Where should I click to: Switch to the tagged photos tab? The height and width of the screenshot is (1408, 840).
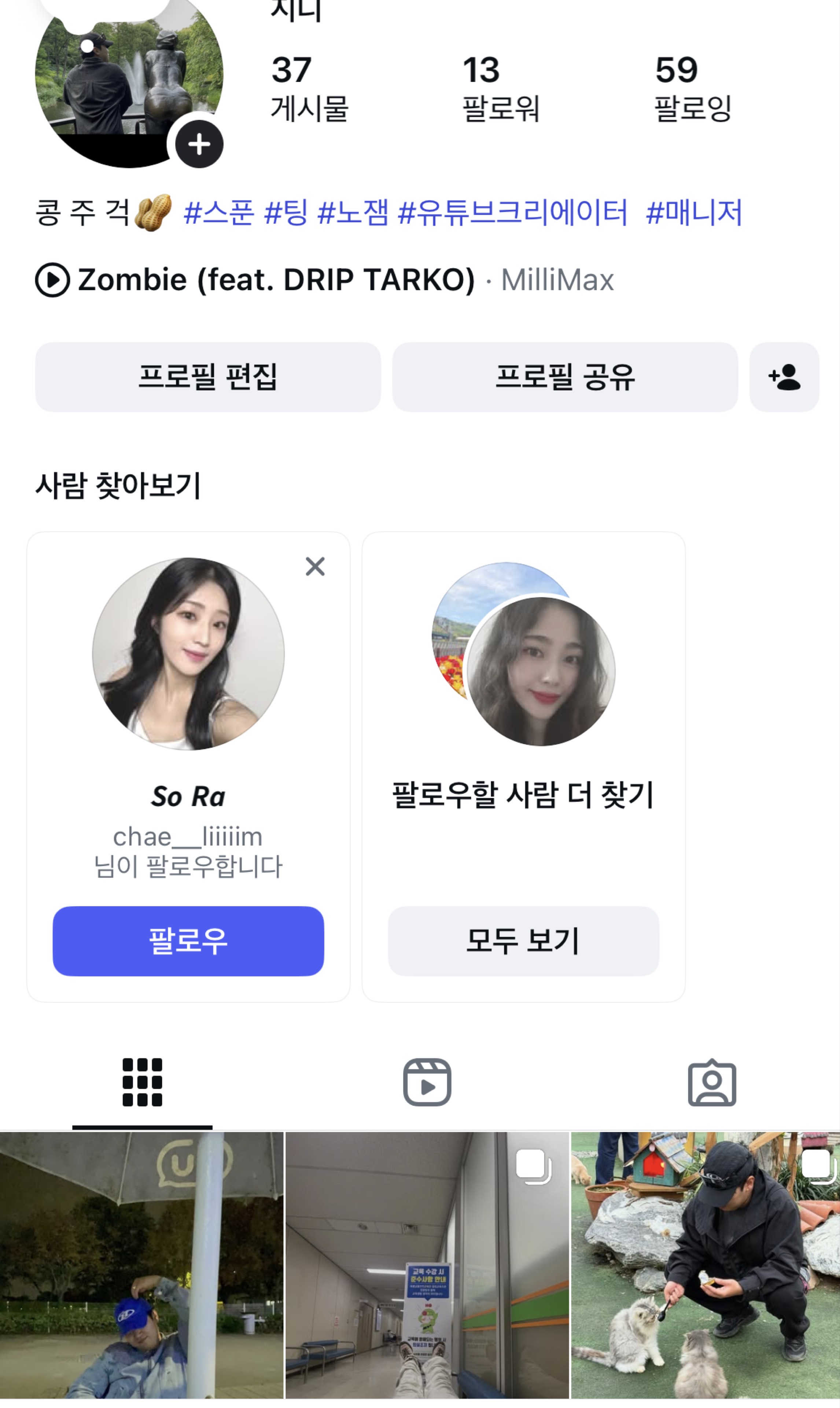(x=711, y=1082)
